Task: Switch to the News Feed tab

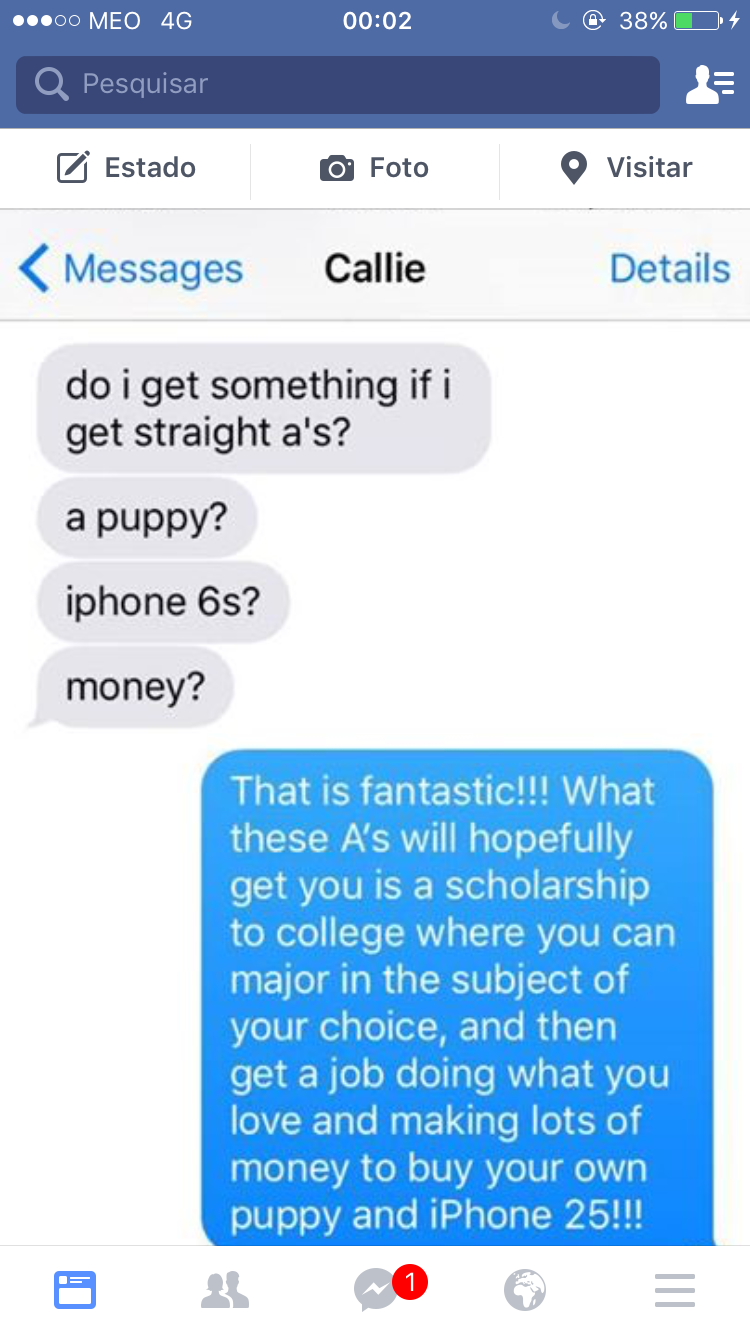Action: 75,1290
